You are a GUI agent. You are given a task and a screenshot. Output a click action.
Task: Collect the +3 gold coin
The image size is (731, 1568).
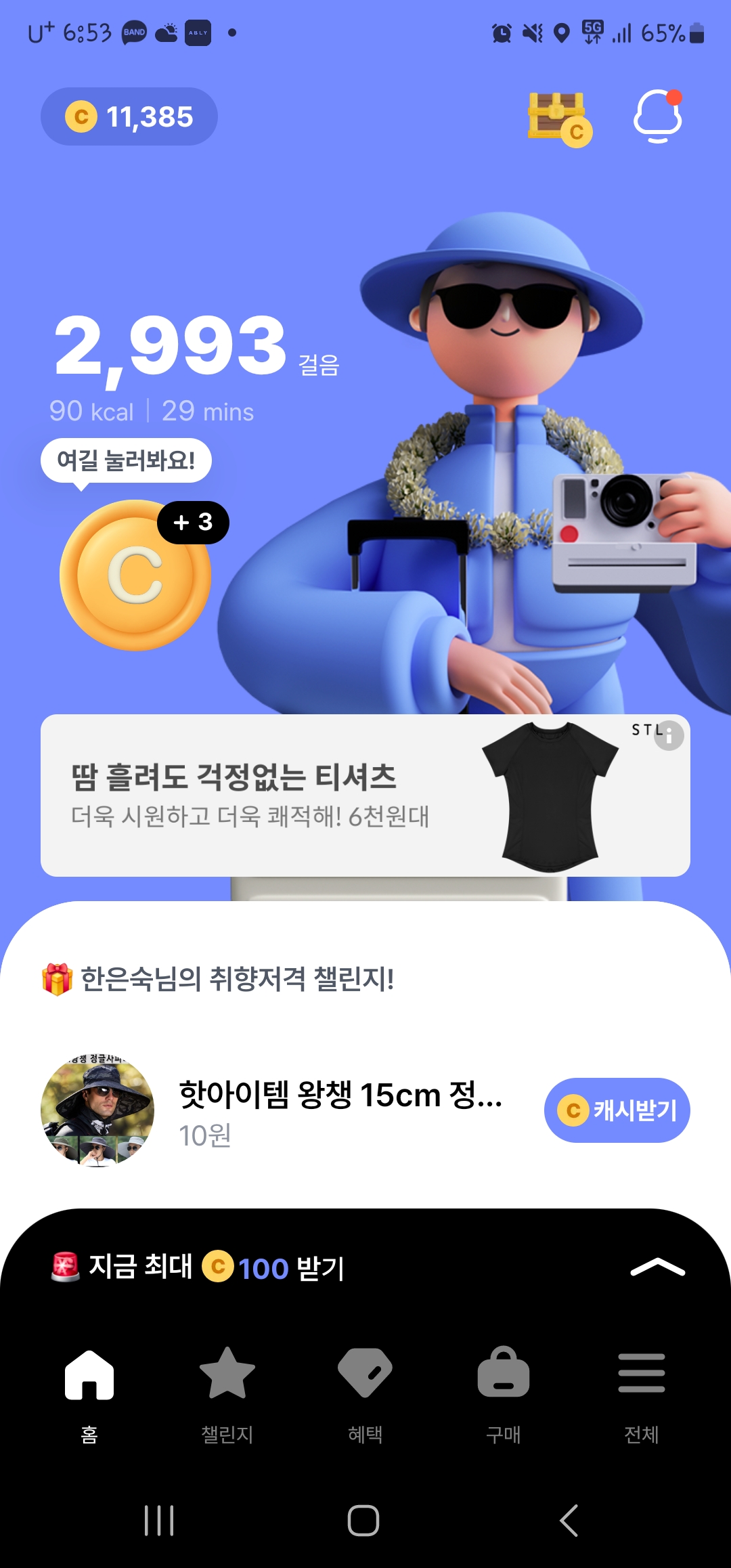[x=135, y=575]
